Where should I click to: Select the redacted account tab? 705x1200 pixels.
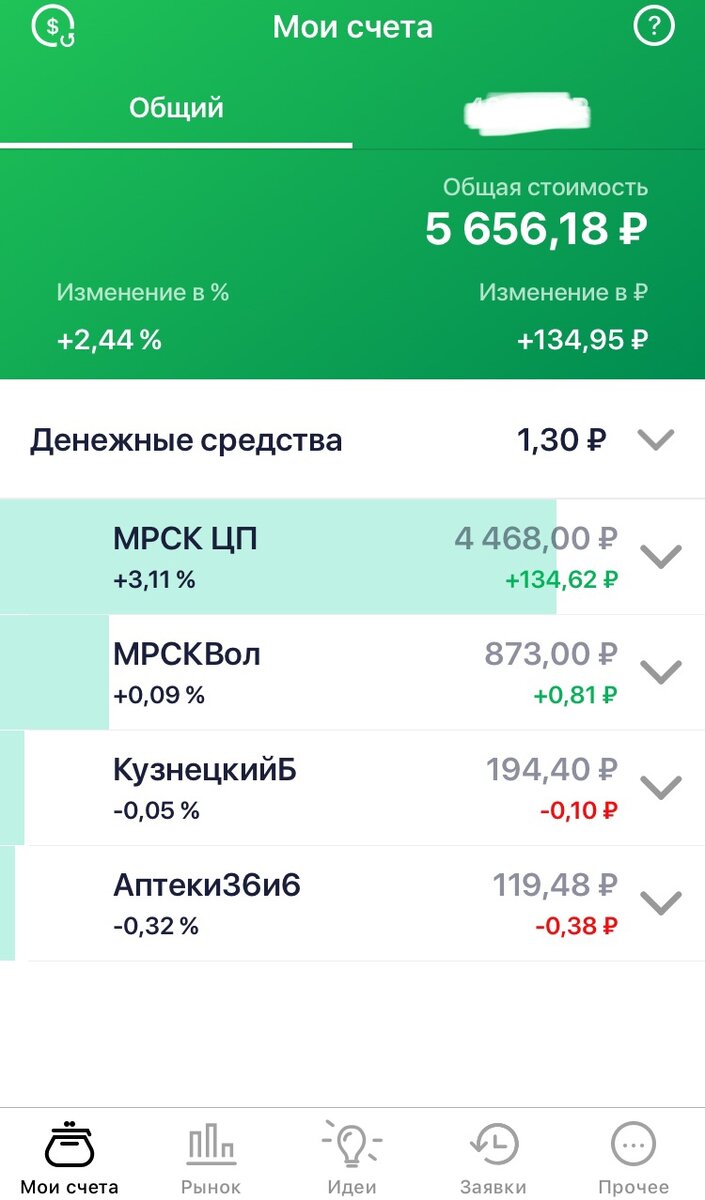point(527,110)
